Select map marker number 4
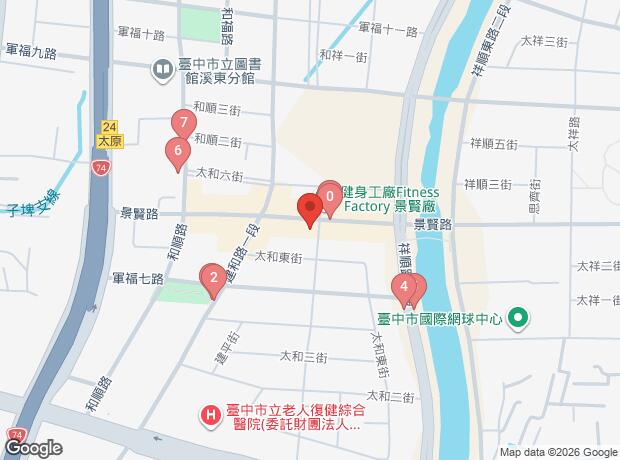This screenshot has height=460, width=620. [x=405, y=289]
